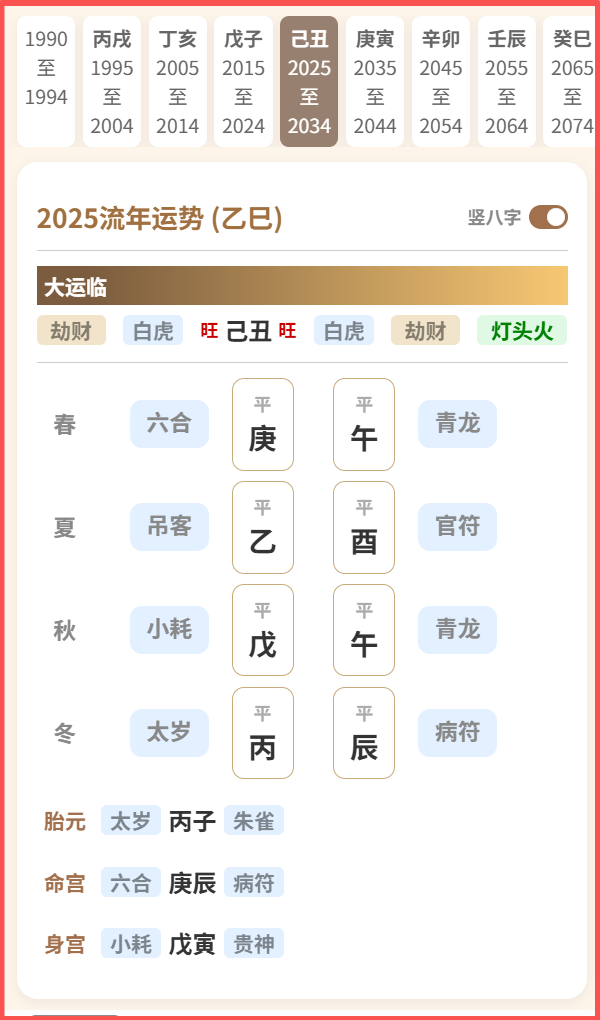Go to the 癸巳 2065至2074 tab

point(571,82)
